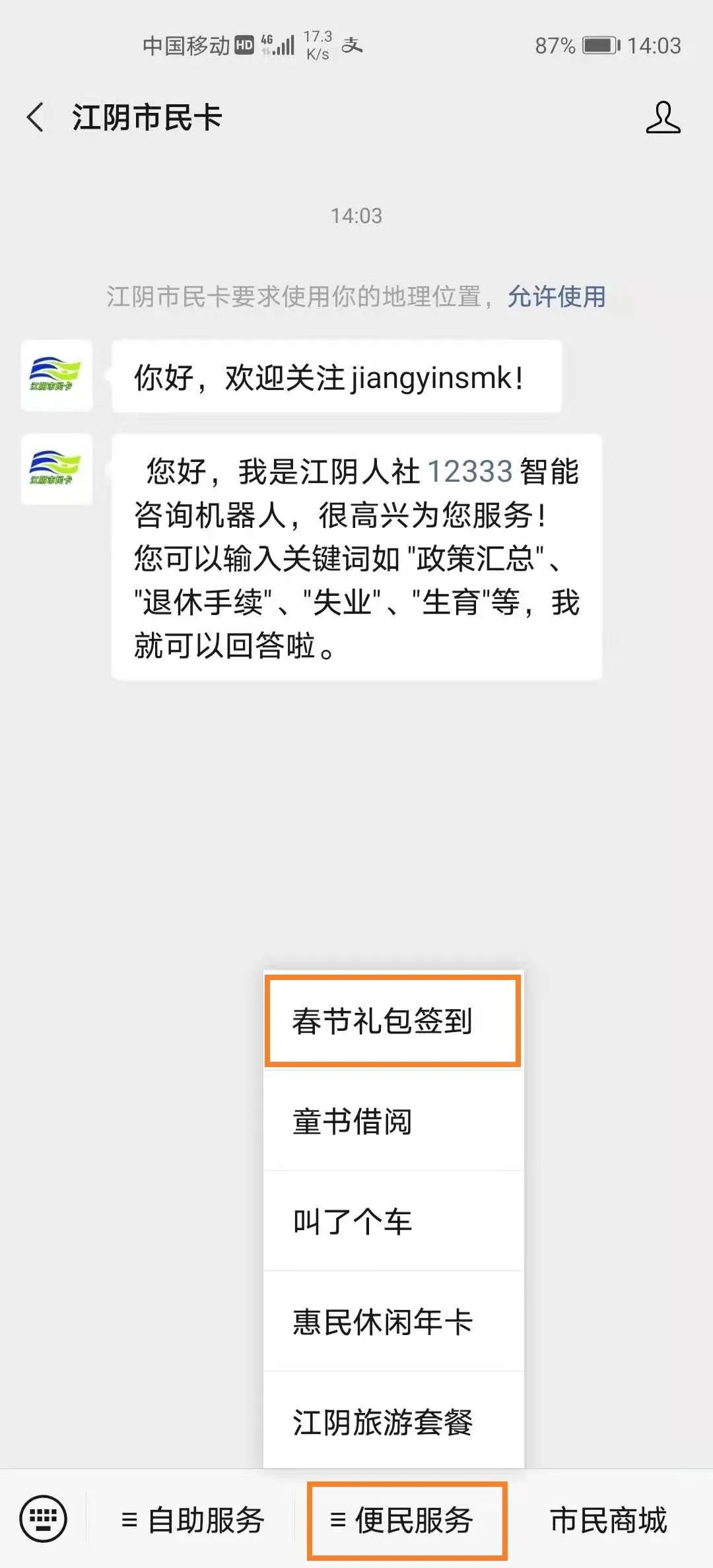The image size is (713, 1568).
Task: Choose 叫了个车 option
Action: (x=393, y=1222)
